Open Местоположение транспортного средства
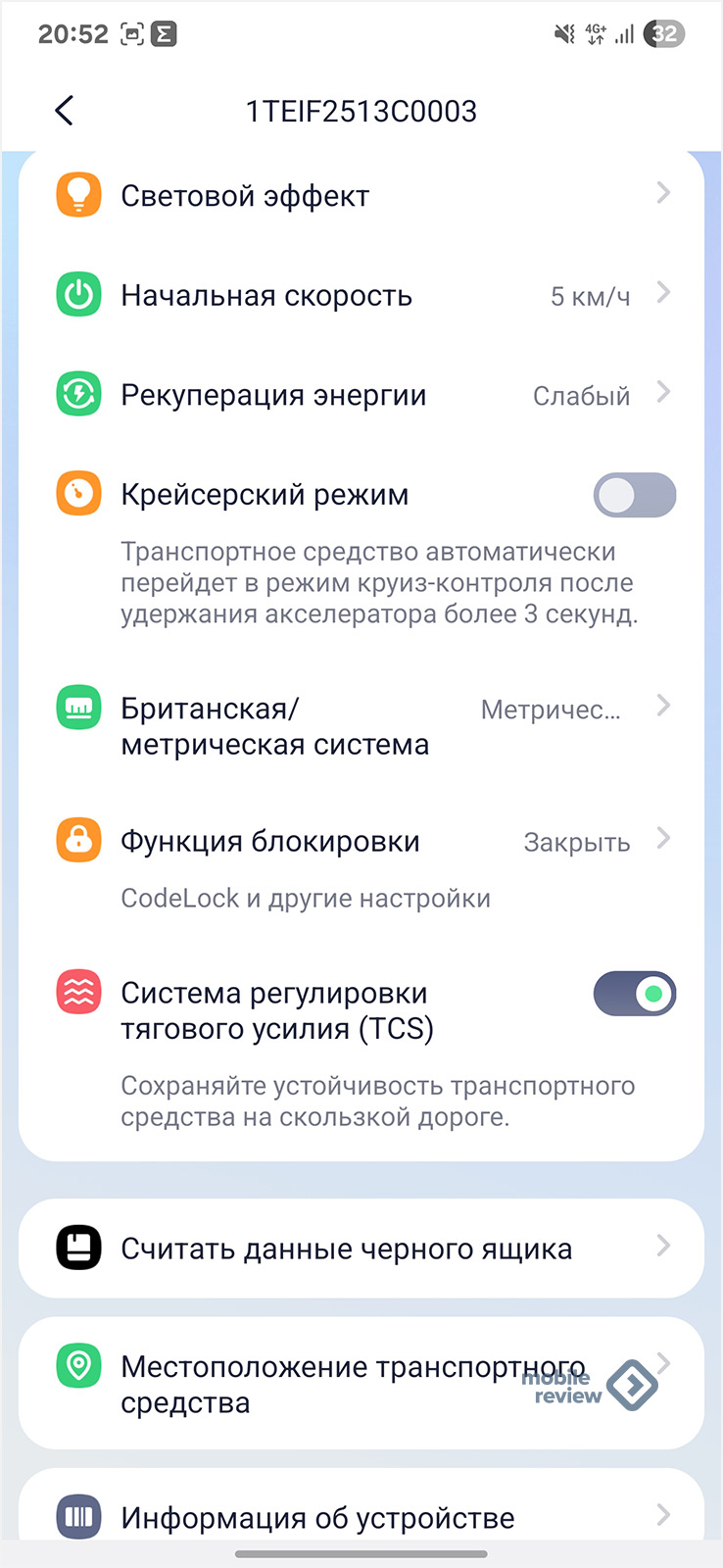This screenshot has width=723, height=1568. [x=361, y=1384]
